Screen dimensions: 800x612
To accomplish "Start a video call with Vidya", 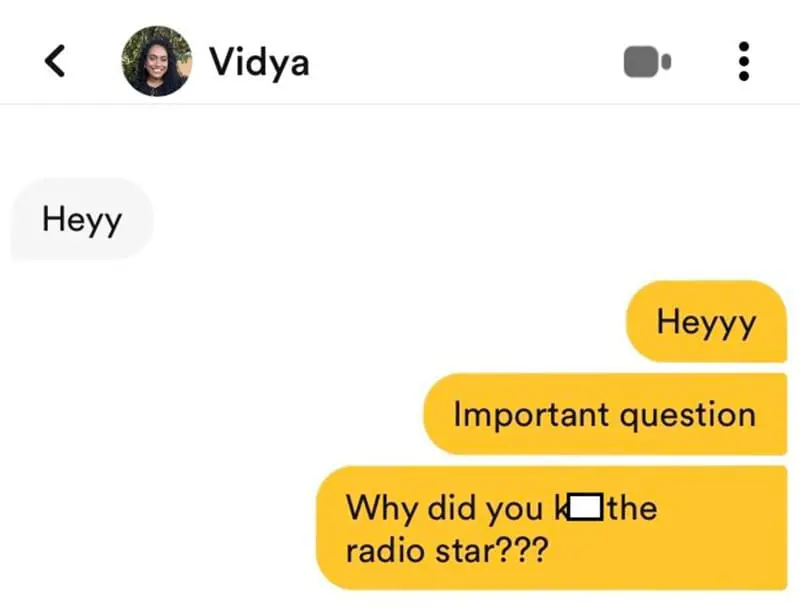I will pyautogui.click(x=646, y=62).
